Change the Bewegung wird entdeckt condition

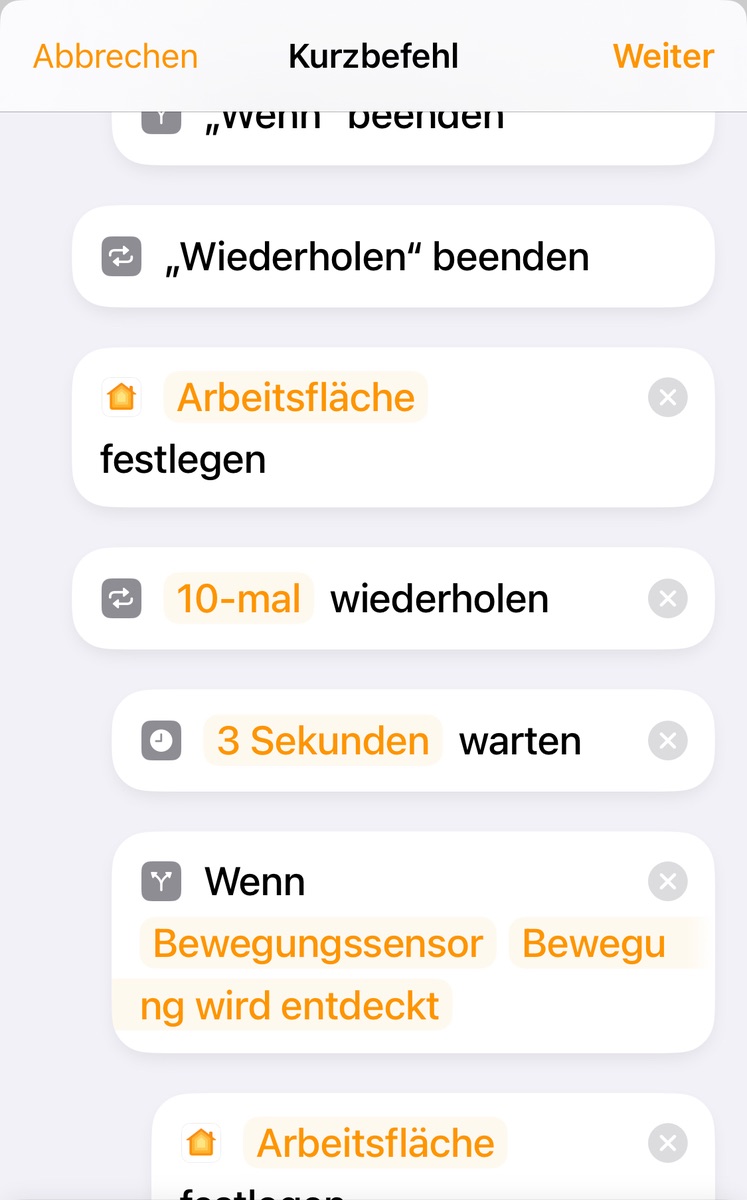(594, 944)
